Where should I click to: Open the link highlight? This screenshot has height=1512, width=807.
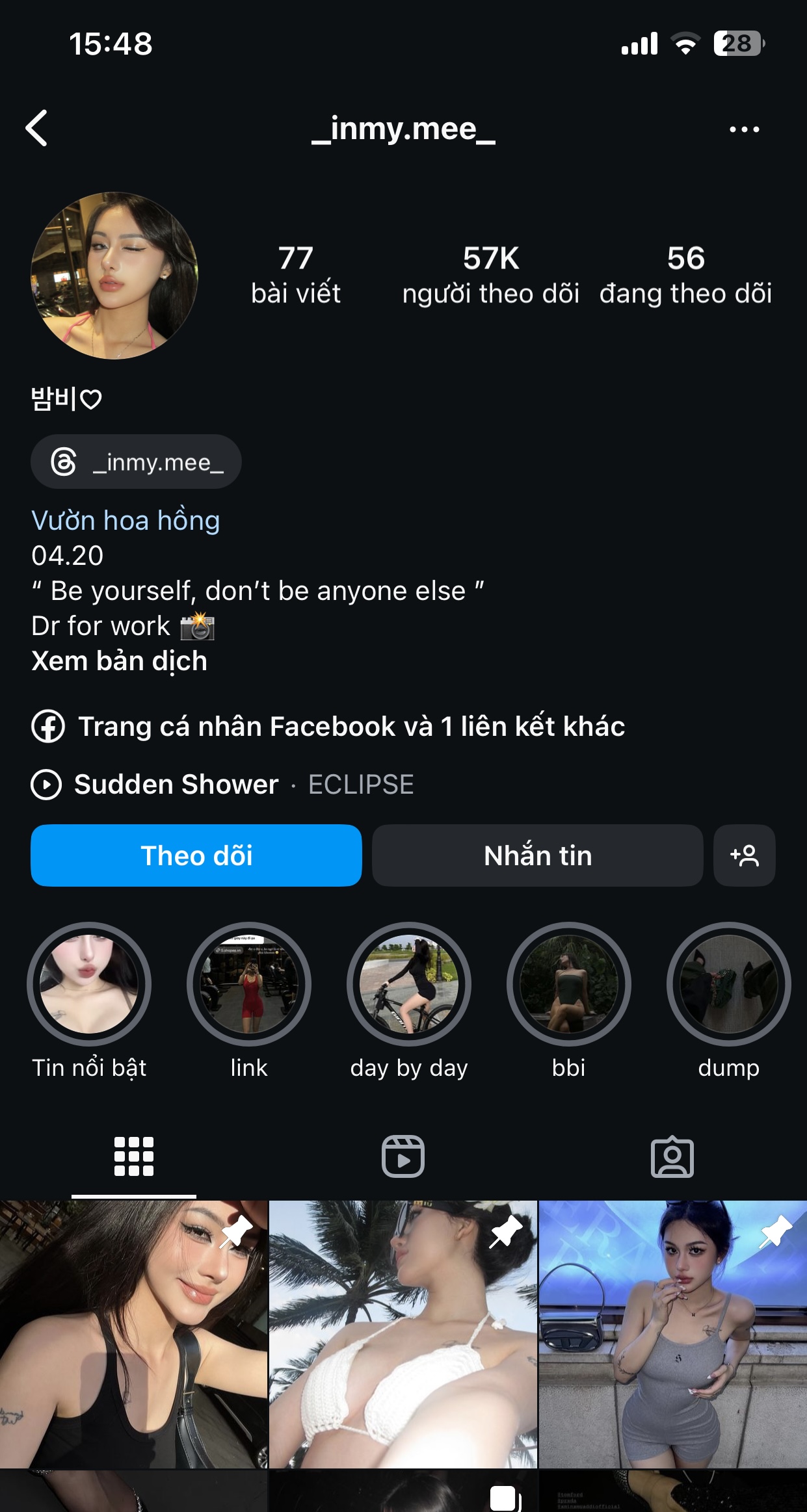pyautogui.click(x=249, y=984)
